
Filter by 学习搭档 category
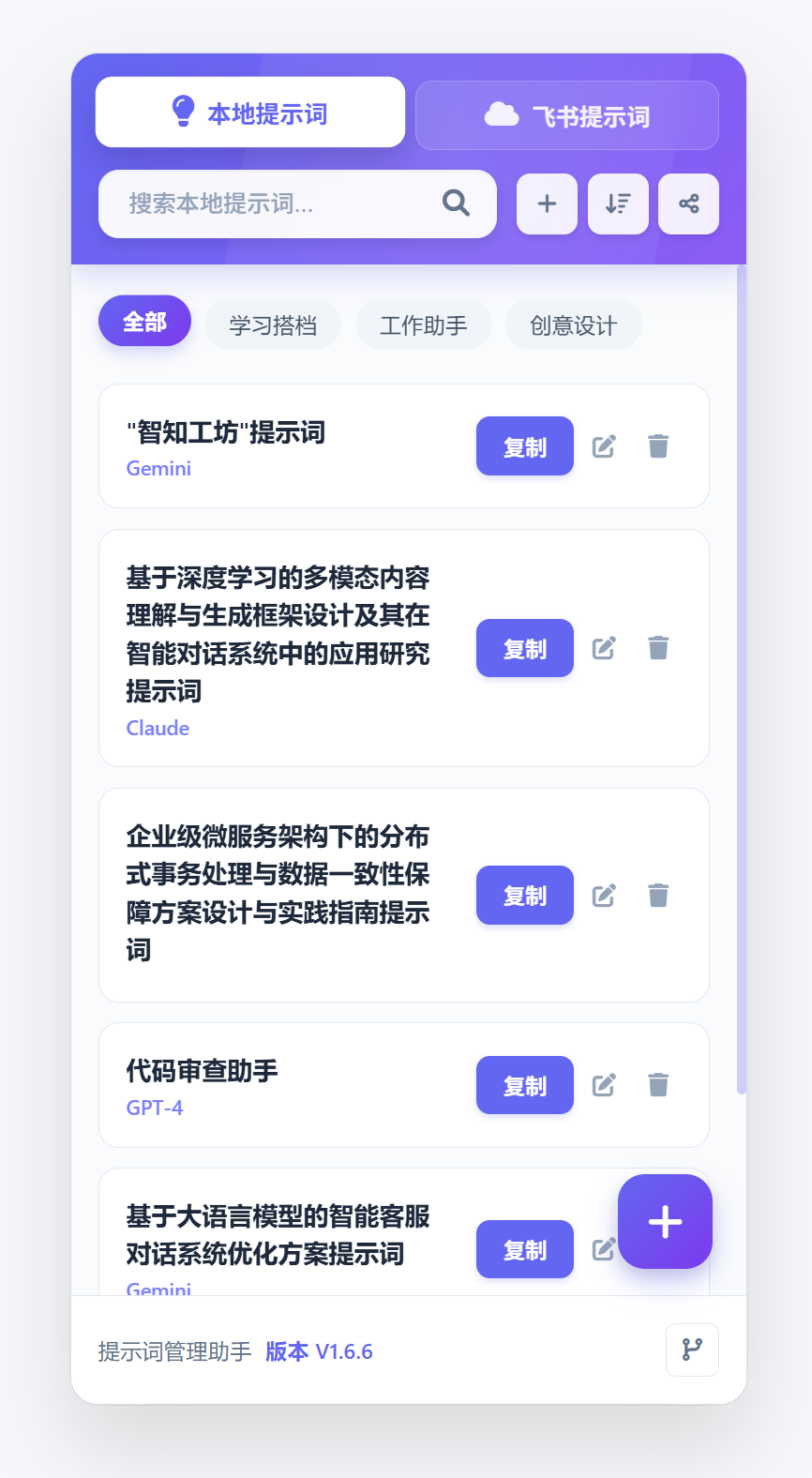tap(273, 324)
